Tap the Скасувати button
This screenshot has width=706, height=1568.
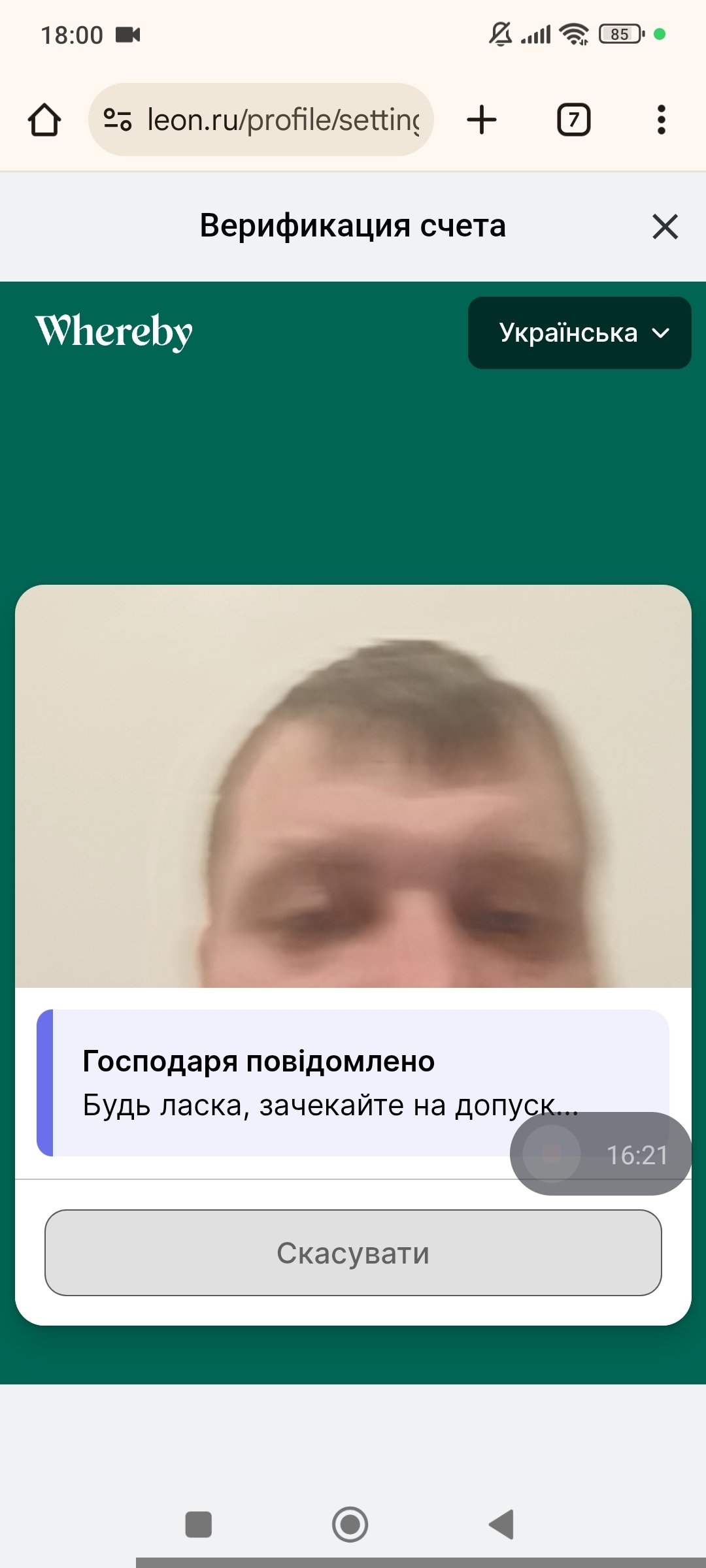click(x=353, y=1252)
